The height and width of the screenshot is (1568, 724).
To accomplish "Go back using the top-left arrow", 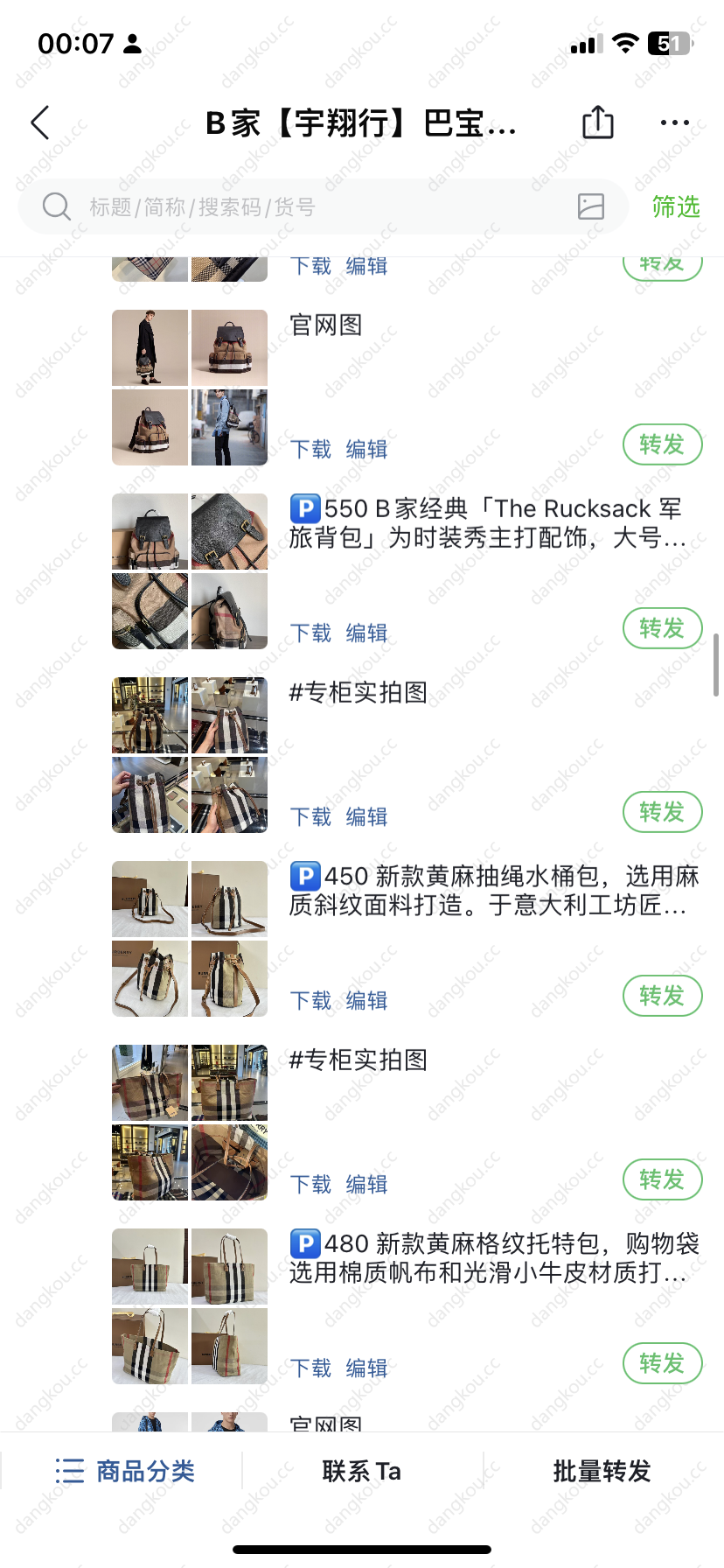I will pos(40,123).
